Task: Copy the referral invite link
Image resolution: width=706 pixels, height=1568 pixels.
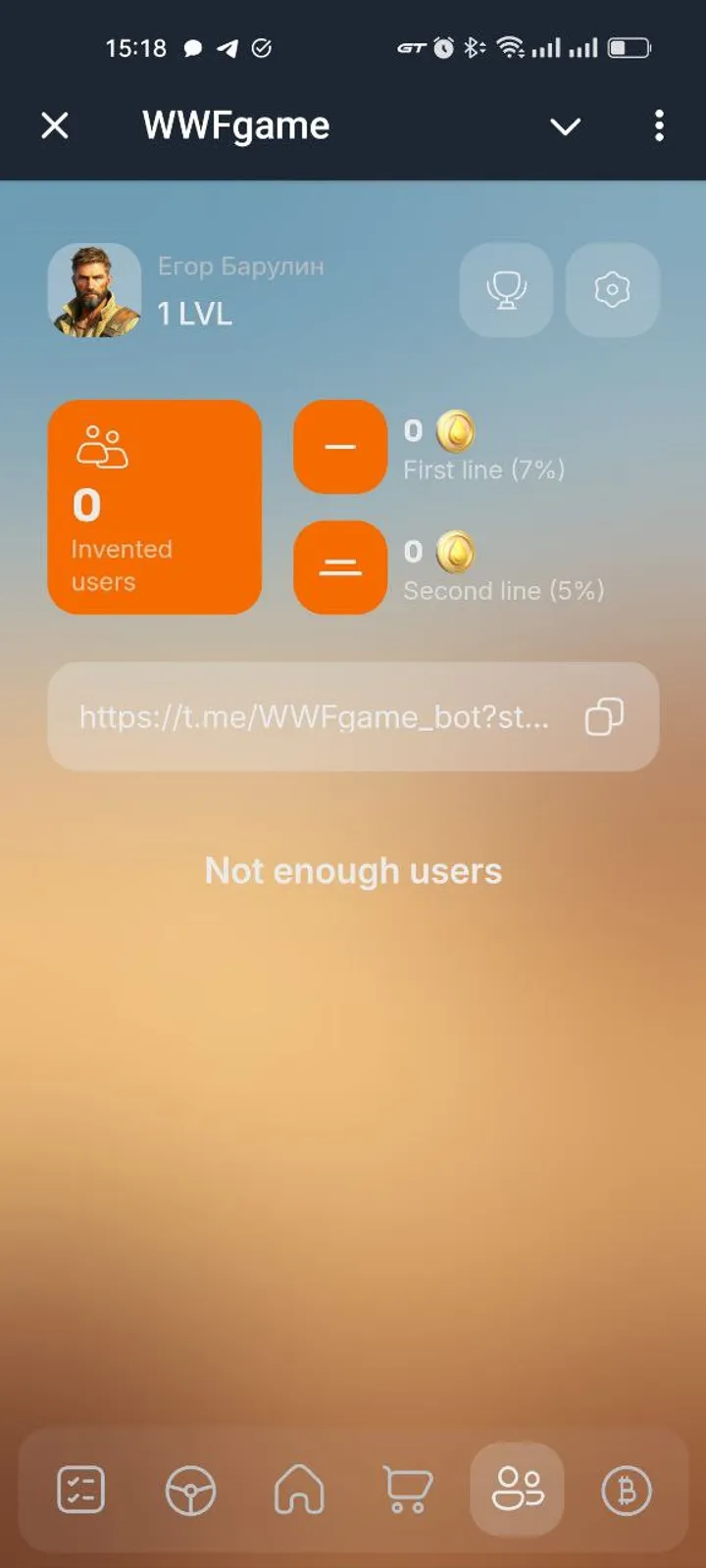Action: click(x=604, y=716)
